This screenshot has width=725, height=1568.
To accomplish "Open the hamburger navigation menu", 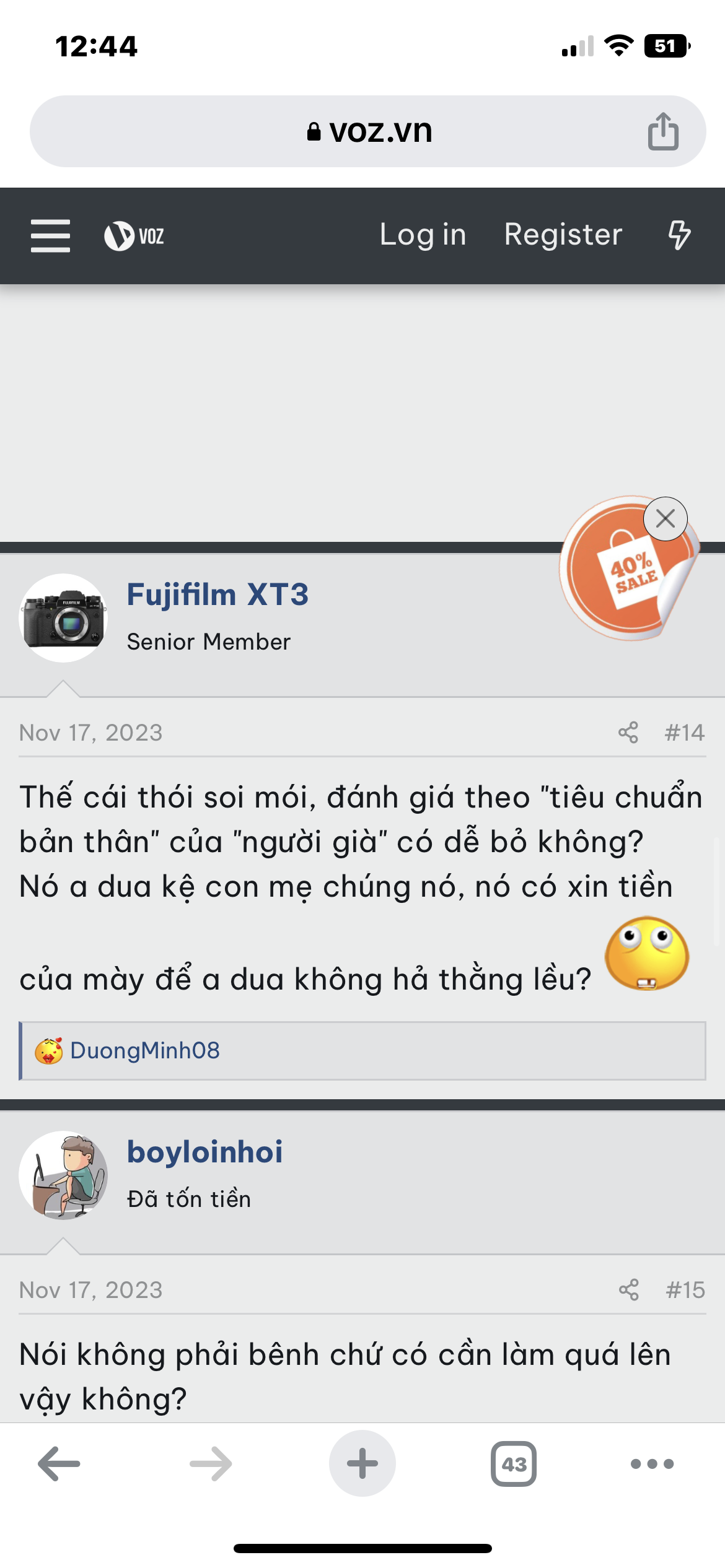I will pos(50,235).
